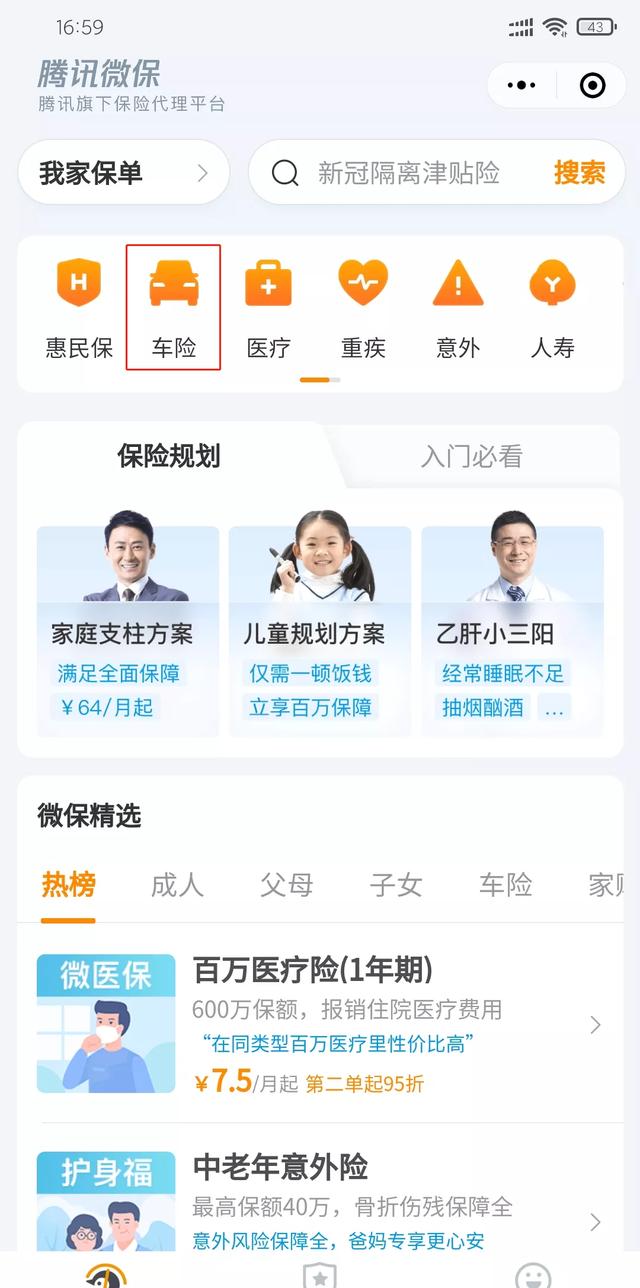
Task: Open the mini program more-options menu
Action: point(522,85)
